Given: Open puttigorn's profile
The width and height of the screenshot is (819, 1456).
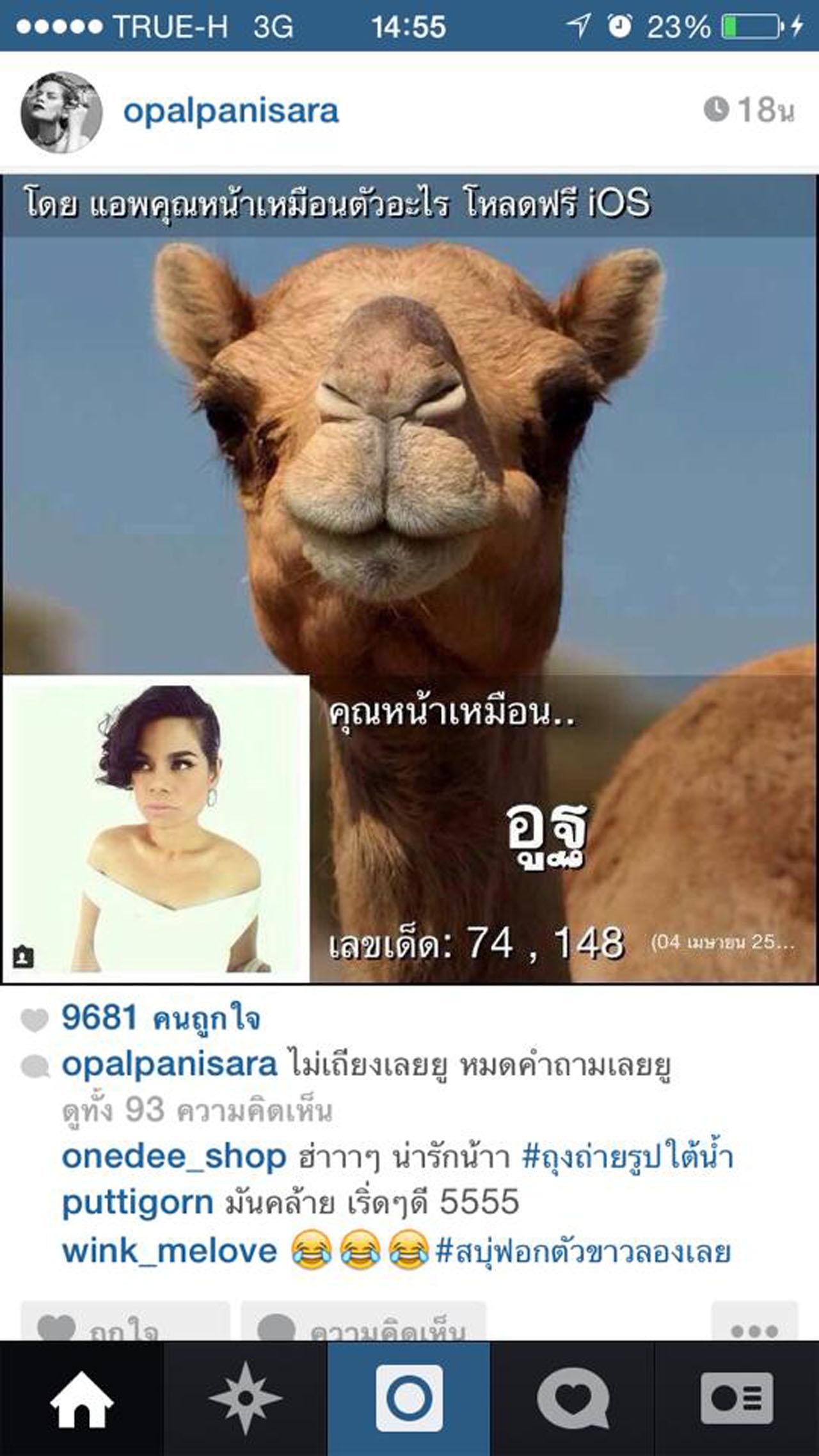Looking at the screenshot, I should 138,1203.
